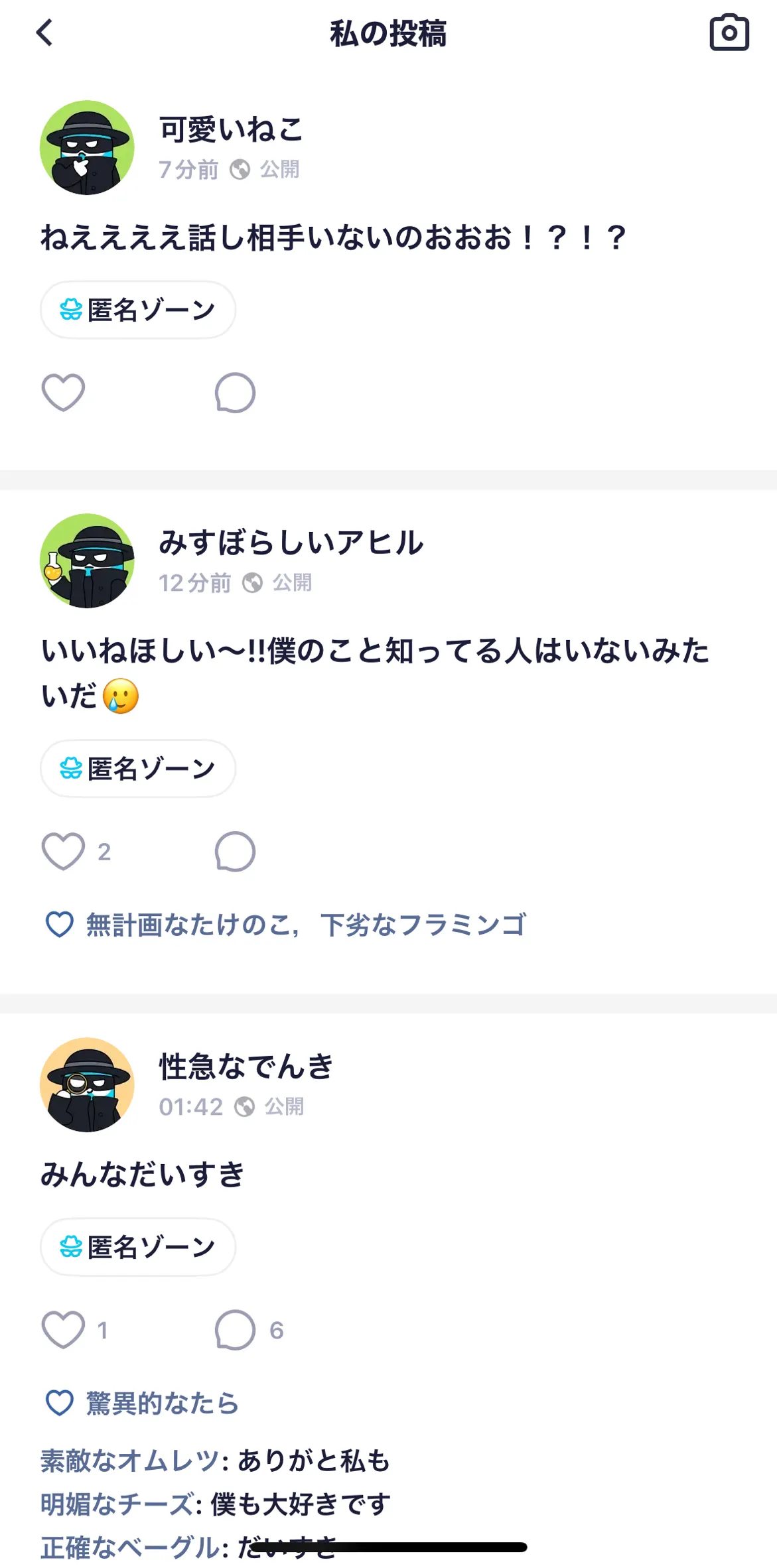This screenshot has width=777, height=1568.
Task: View みすぼらしいアヒル's avatar
Action: [x=87, y=560]
